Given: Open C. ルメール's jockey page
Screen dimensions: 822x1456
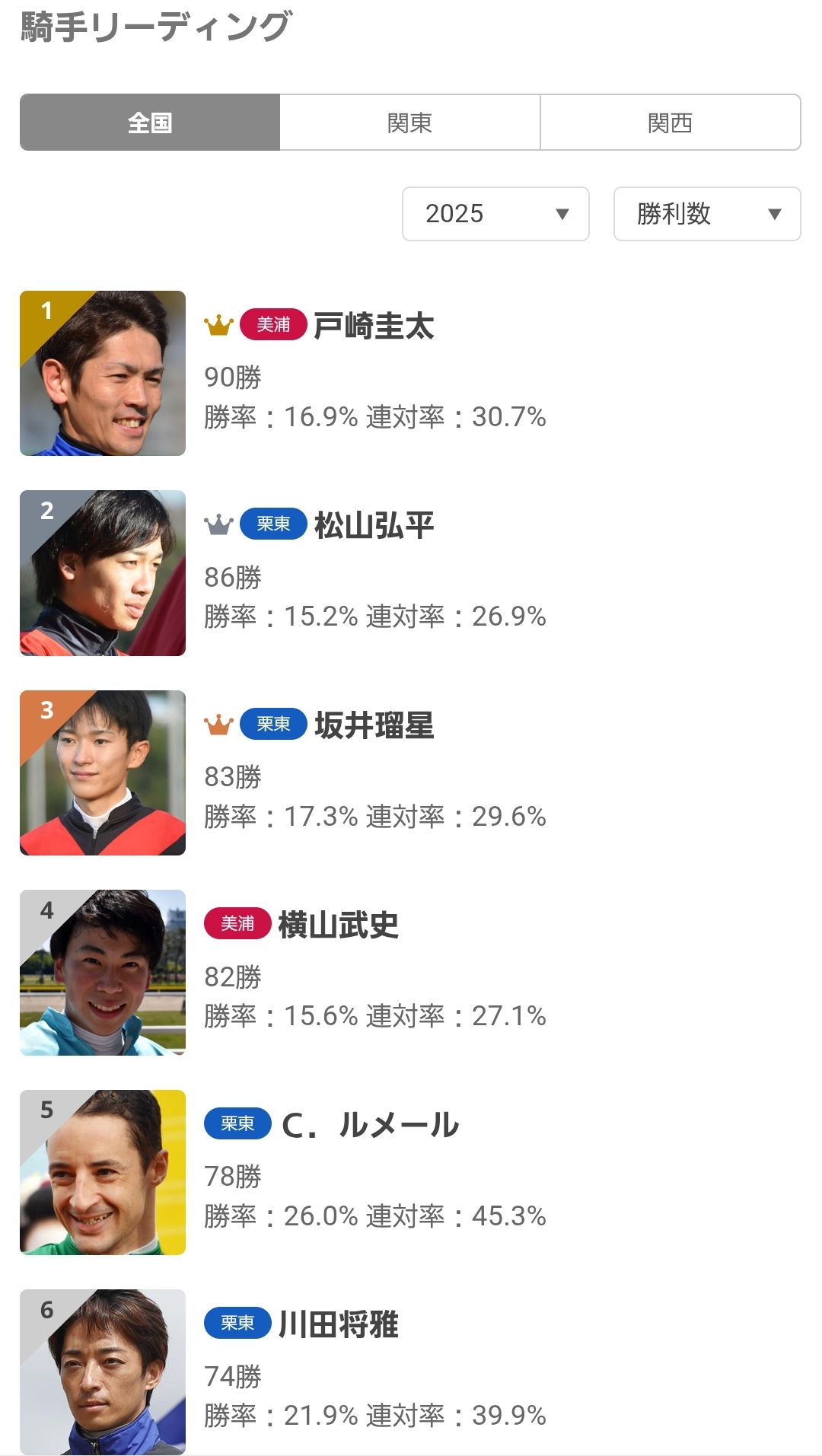Looking at the screenshot, I should 370,1125.
